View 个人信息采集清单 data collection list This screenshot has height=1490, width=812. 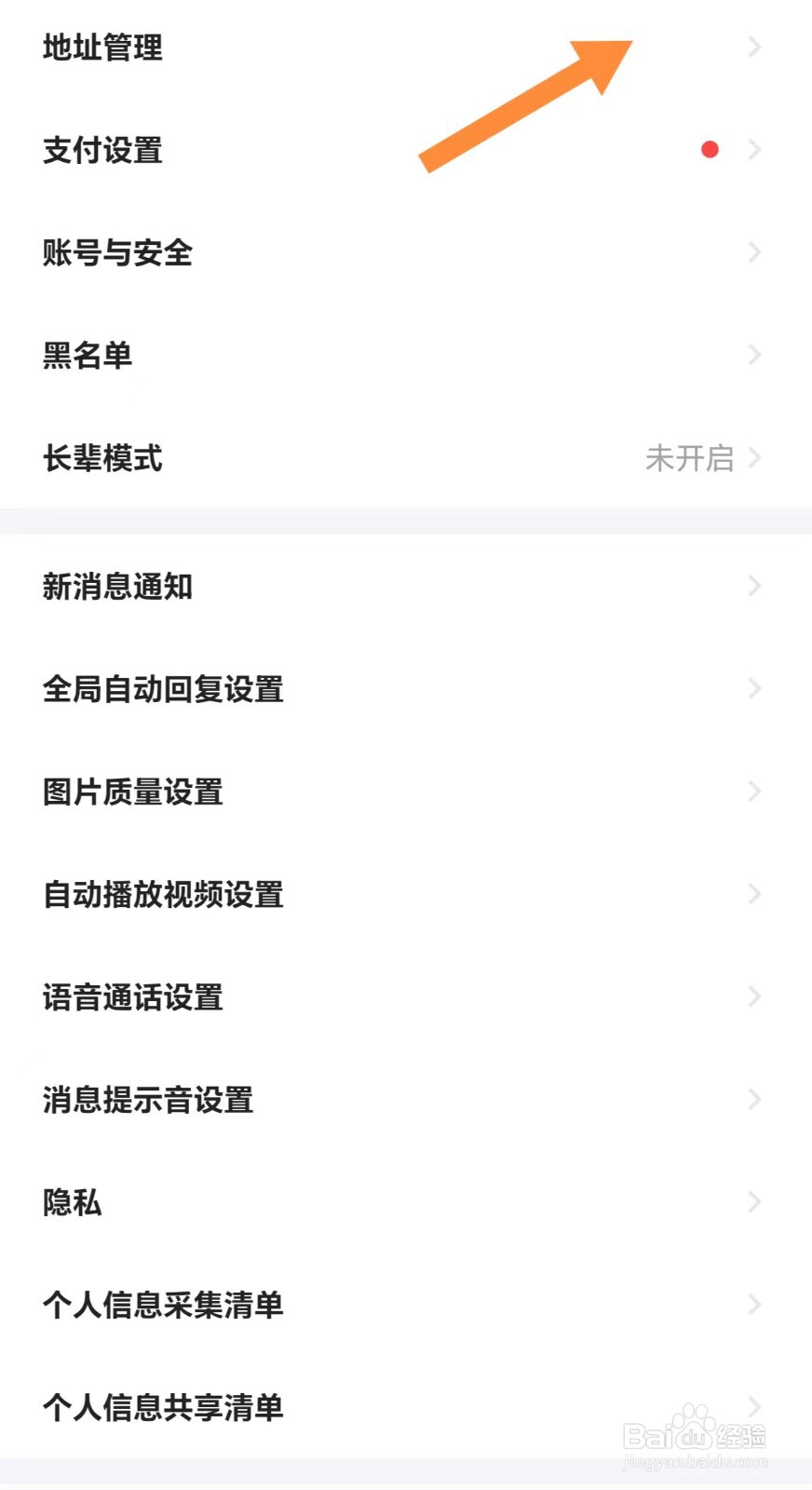pyautogui.click(x=164, y=1306)
